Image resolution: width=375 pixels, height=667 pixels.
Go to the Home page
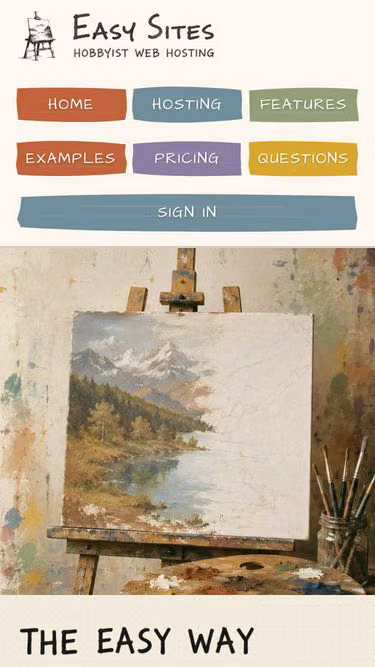click(71, 104)
